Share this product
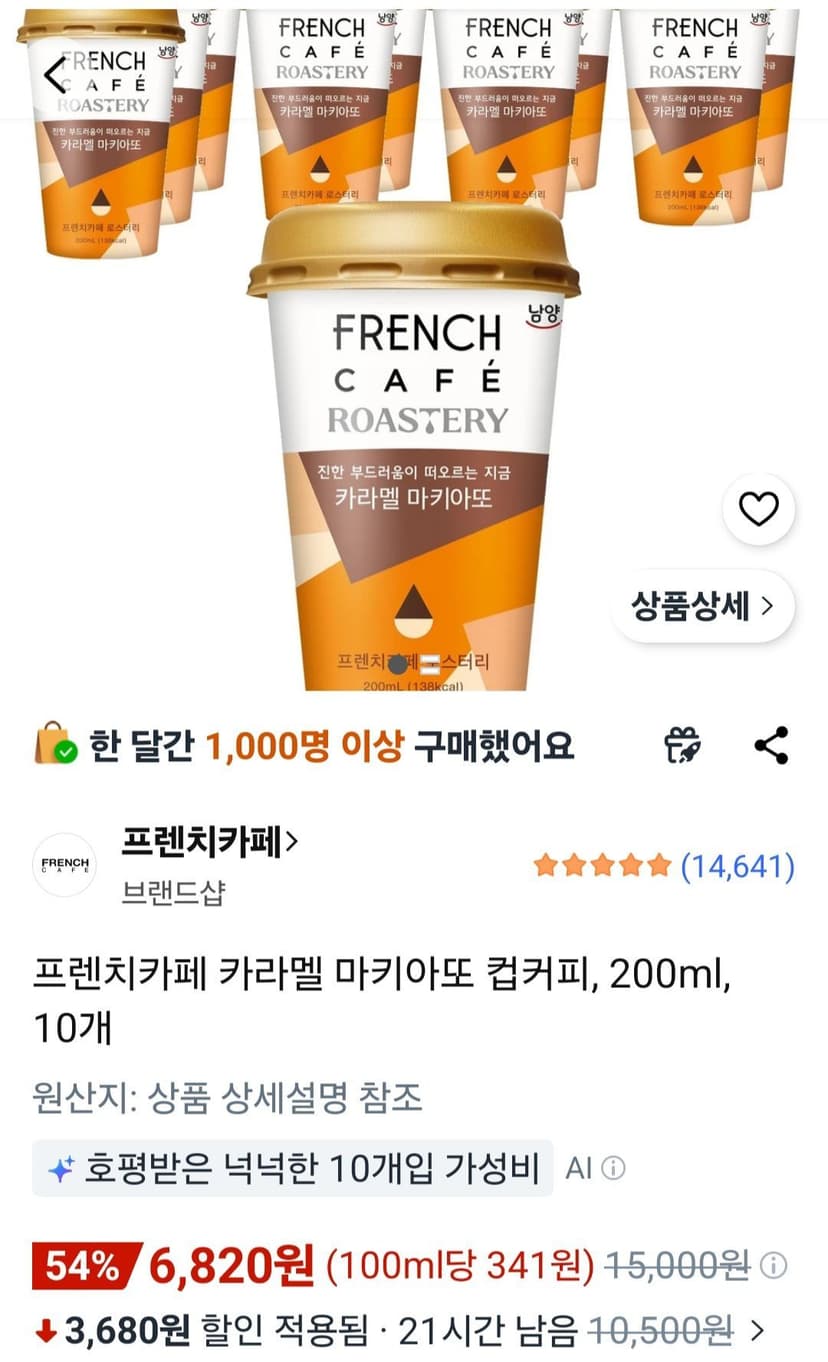 coord(771,746)
